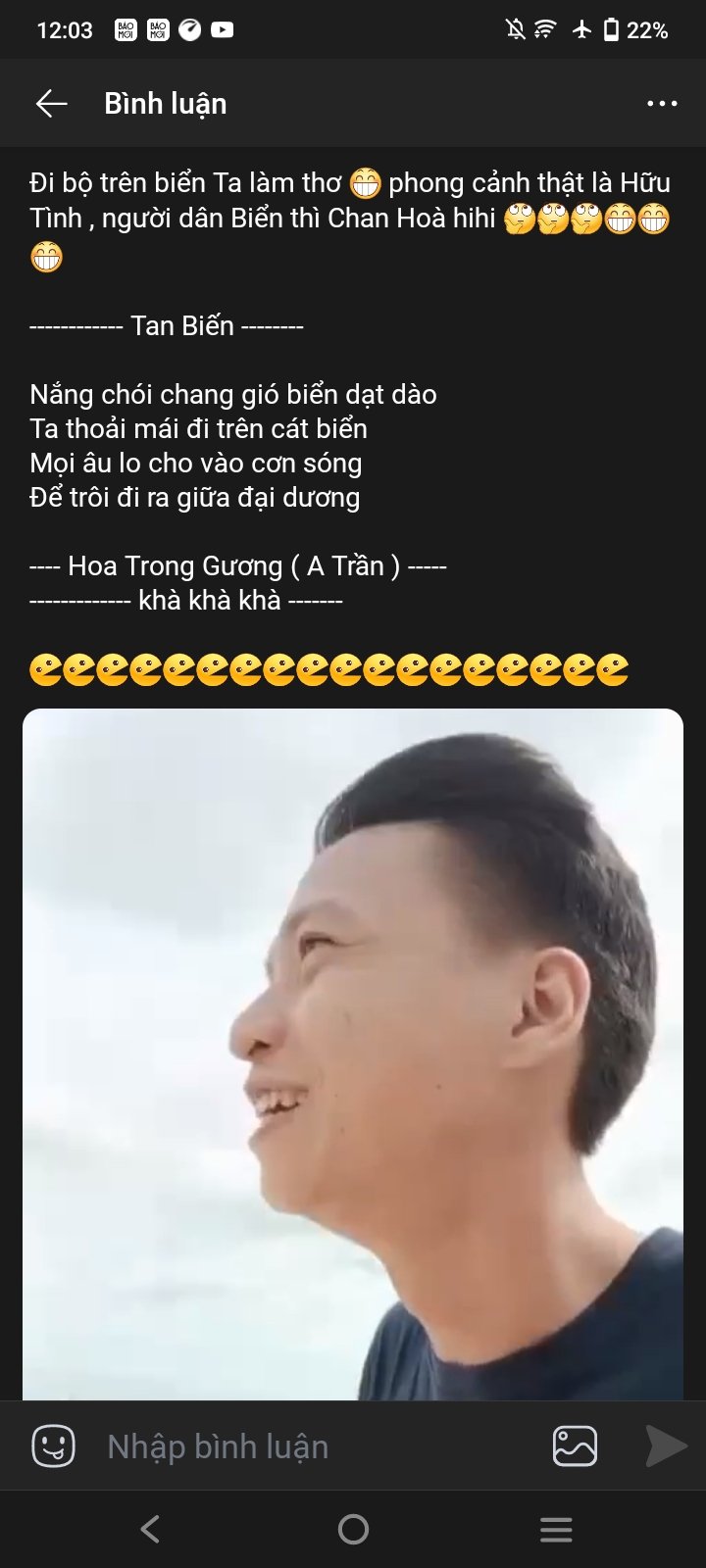Open the three-dot overflow menu

pos(662,104)
